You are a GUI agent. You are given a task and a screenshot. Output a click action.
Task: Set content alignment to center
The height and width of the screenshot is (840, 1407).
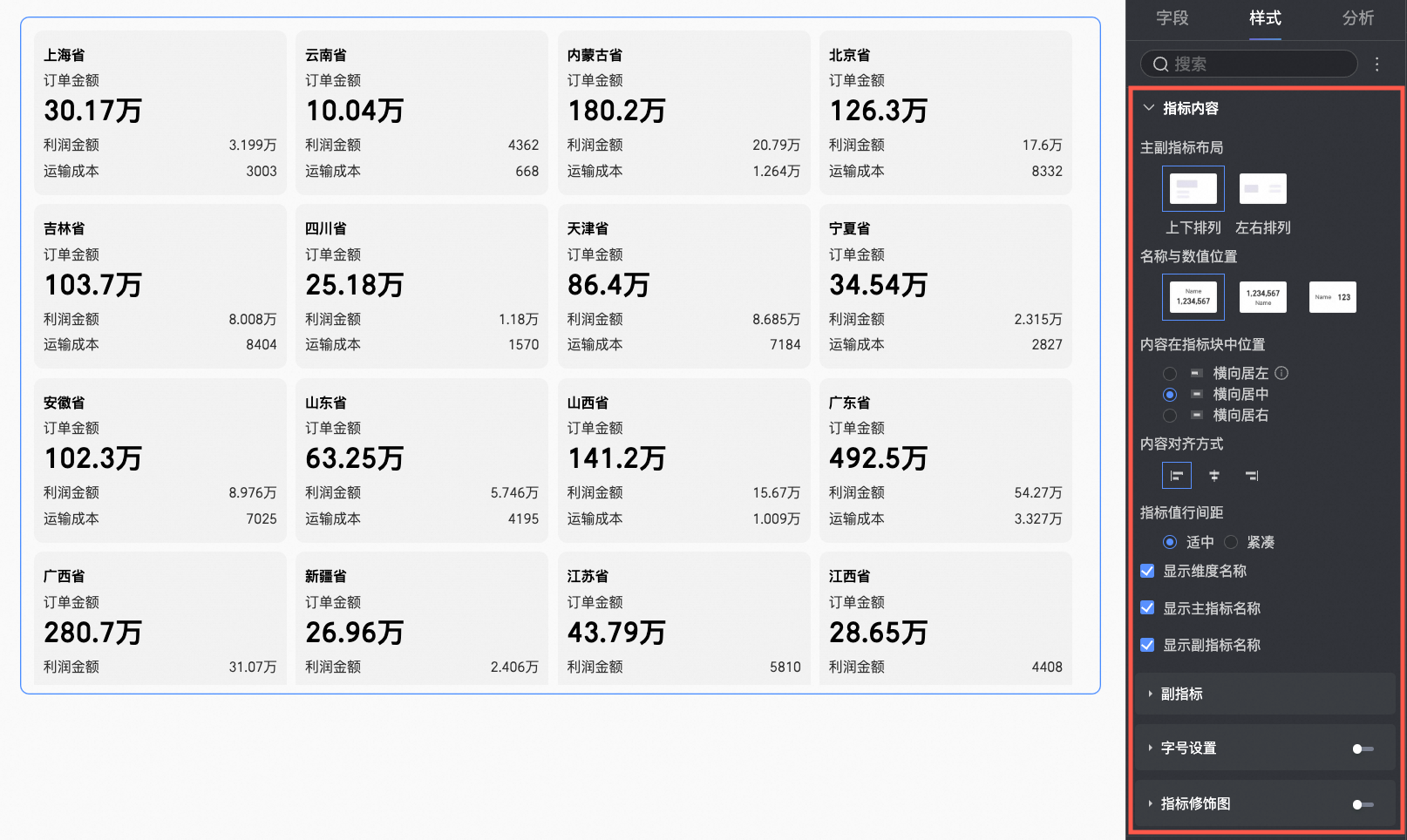click(1214, 476)
